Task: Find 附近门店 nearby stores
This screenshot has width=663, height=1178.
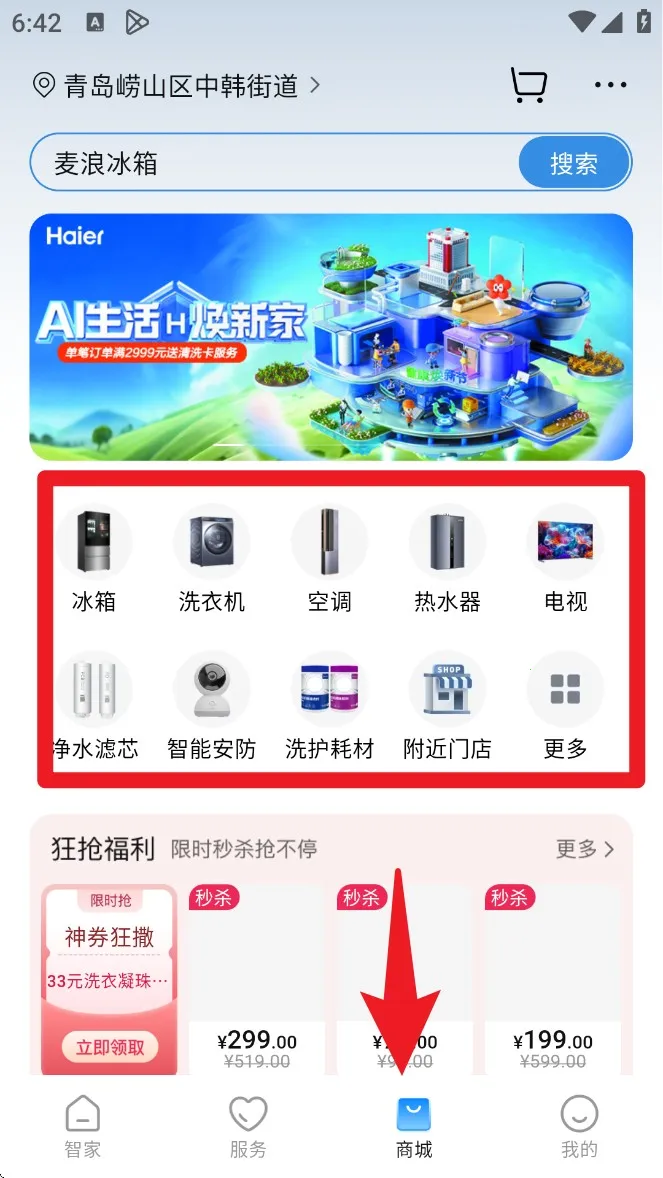Action: point(448,707)
